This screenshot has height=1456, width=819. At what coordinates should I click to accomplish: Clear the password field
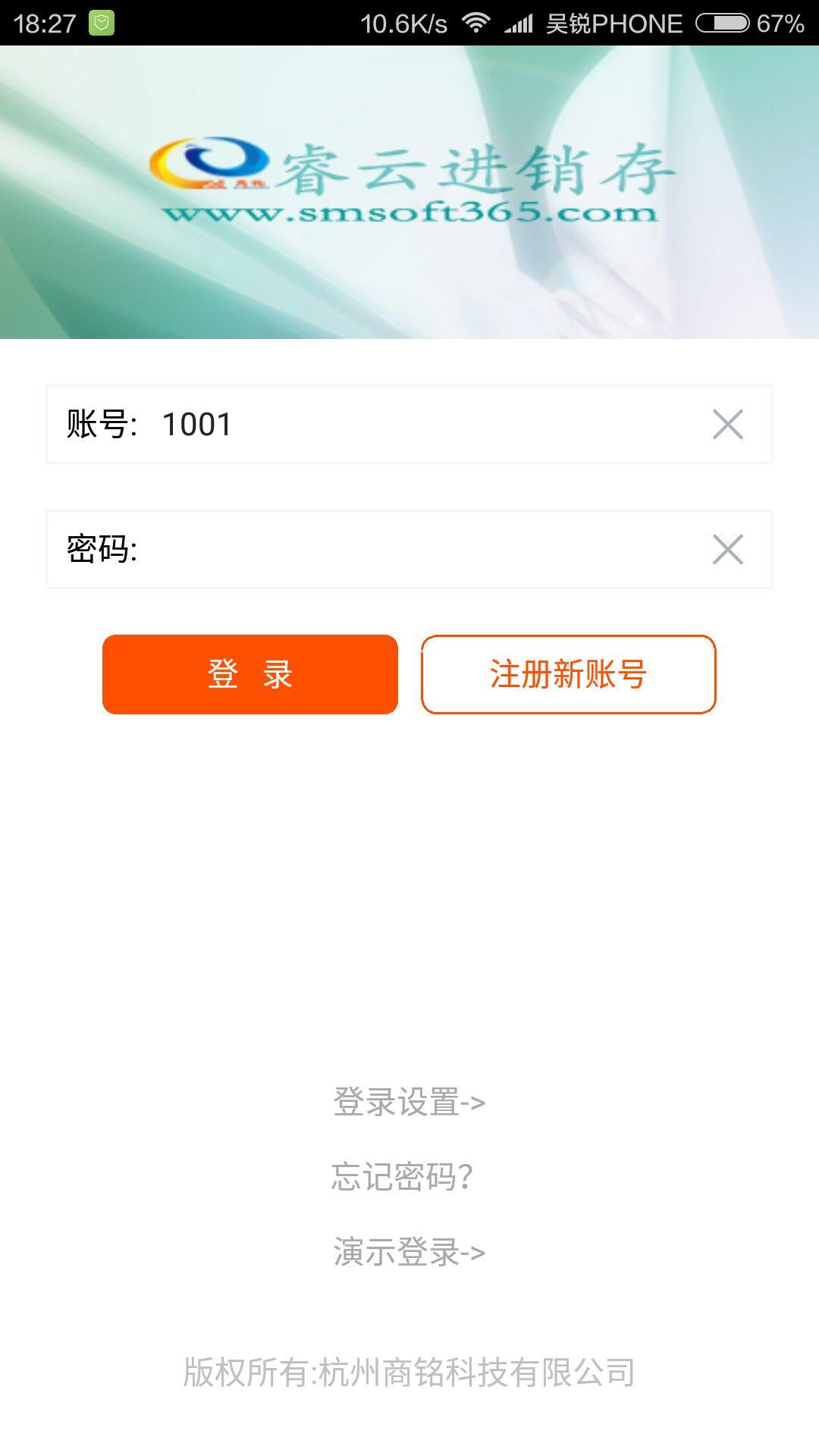[727, 550]
